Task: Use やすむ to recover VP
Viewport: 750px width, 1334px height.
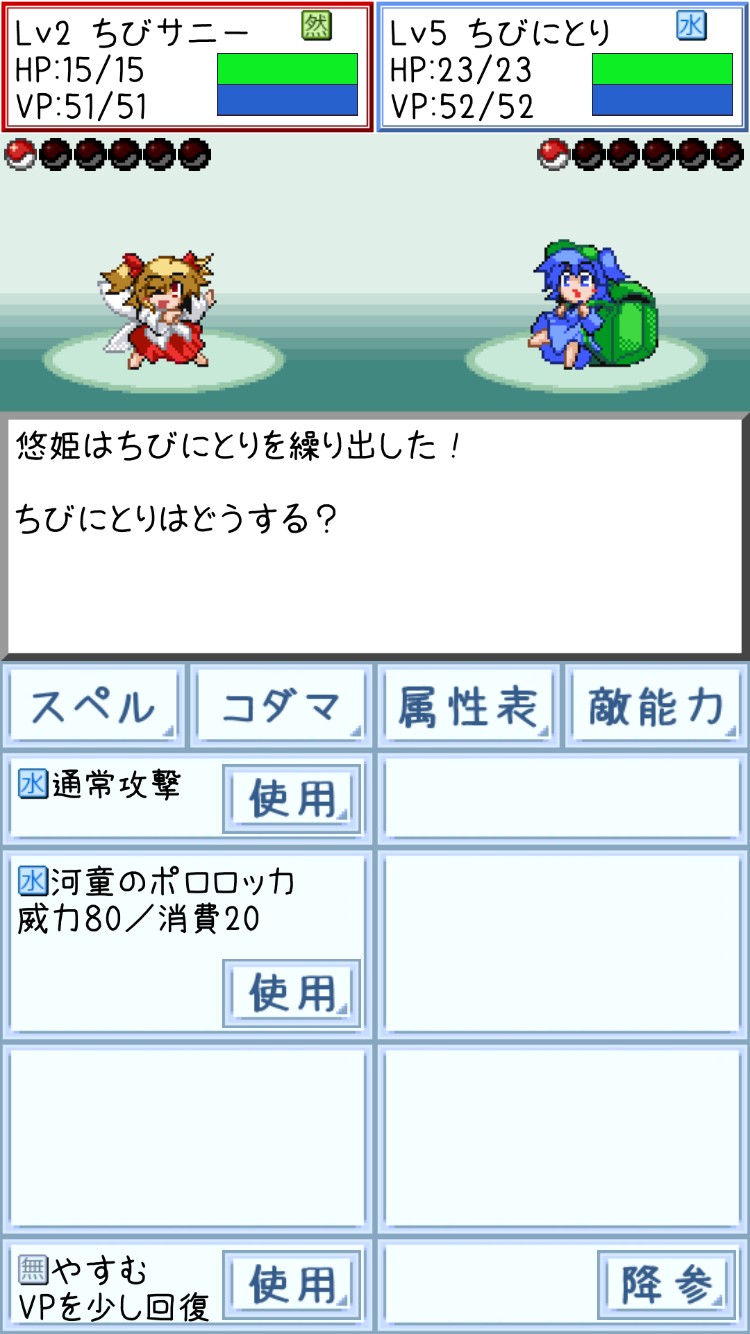Action: coord(291,1285)
